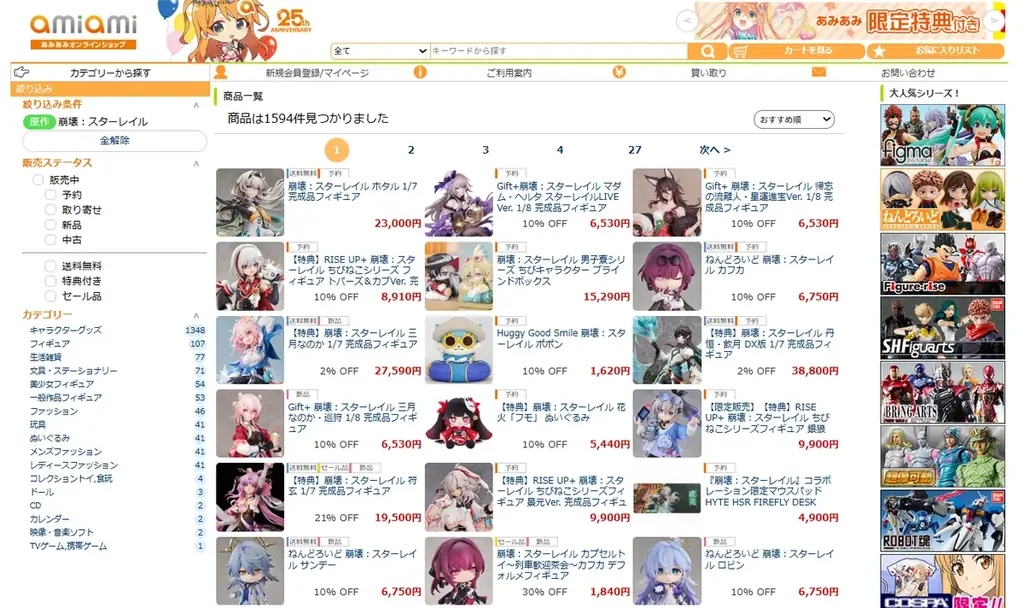The height and width of the screenshot is (608, 1024).
Task: Open the cart via カートを見る
Action: (797, 51)
